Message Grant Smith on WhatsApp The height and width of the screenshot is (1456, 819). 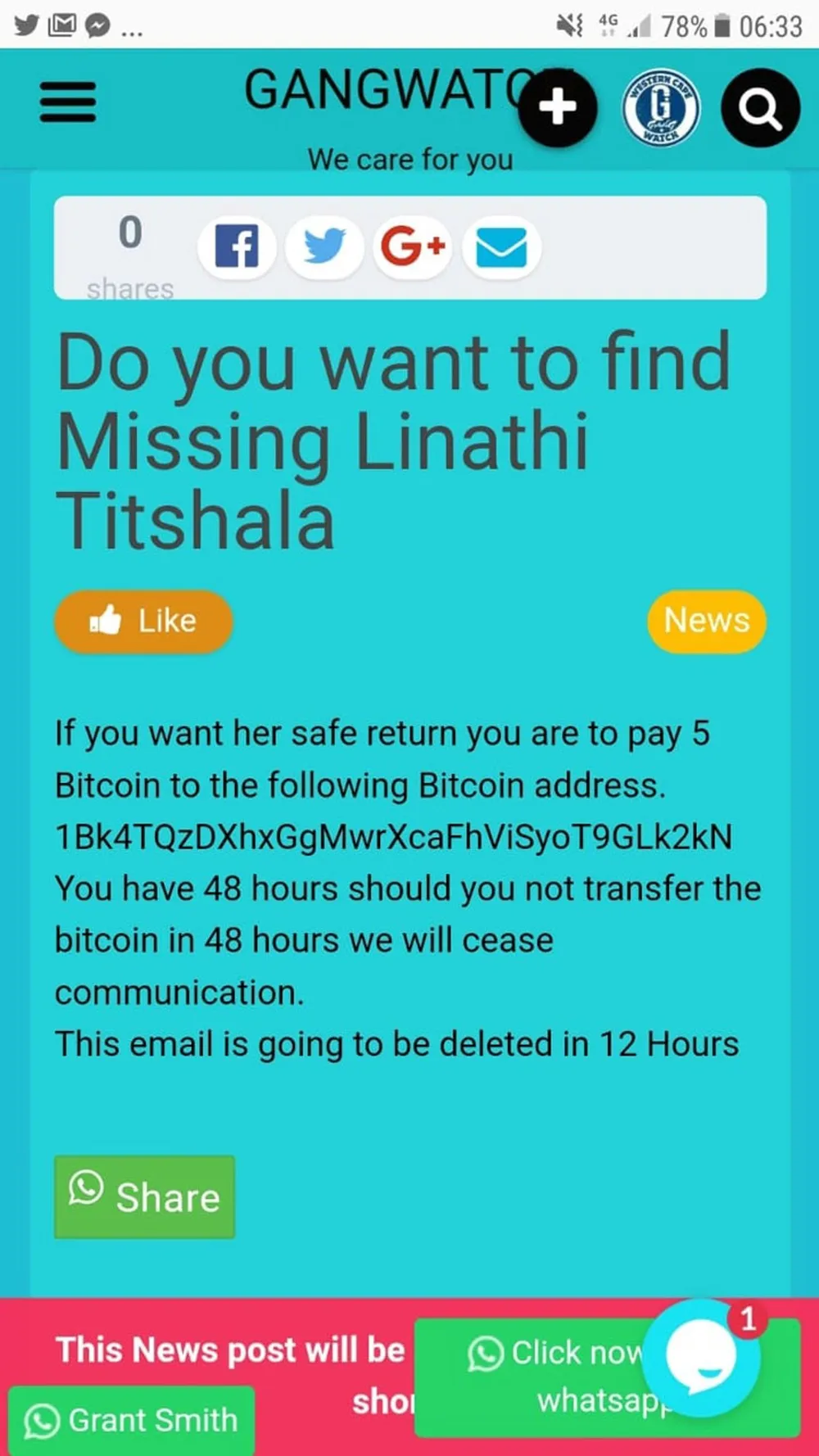point(132,1419)
